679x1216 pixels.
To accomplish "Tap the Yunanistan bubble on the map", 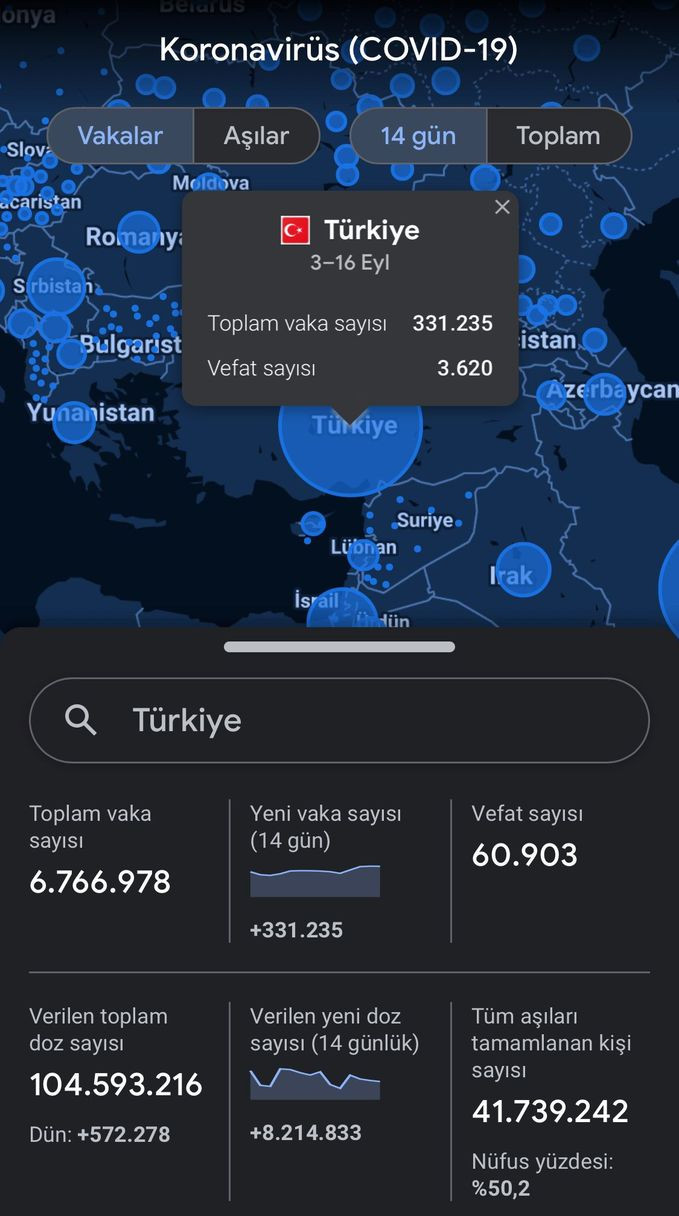I will [74, 422].
